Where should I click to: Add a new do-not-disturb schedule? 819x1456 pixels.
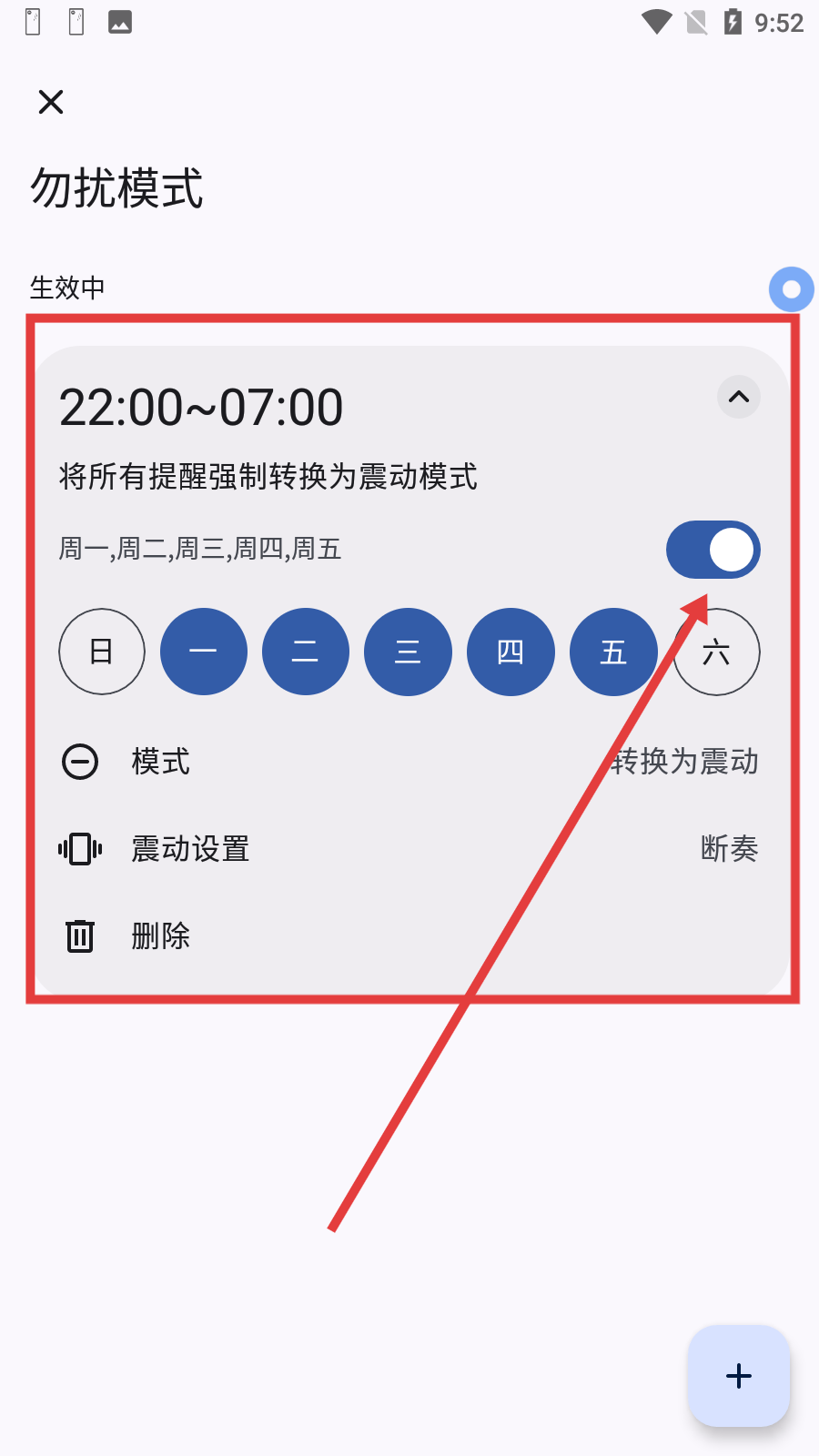(738, 1375)
